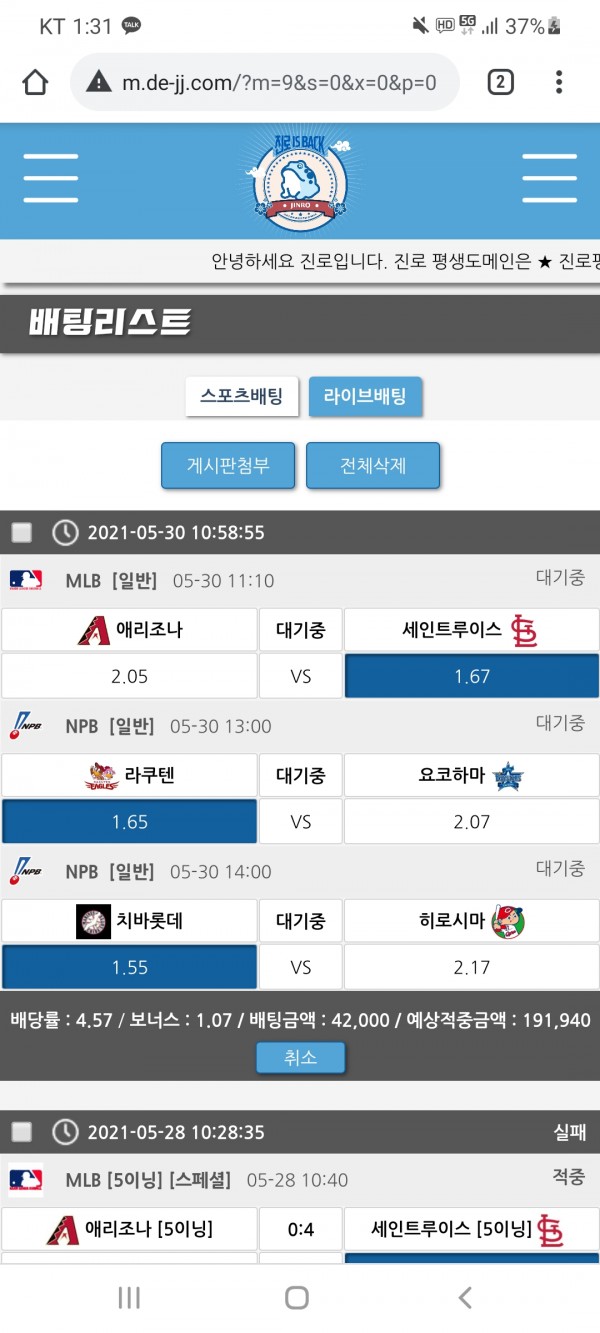This screenshot has width=600, height=1333.
Task: Tap the m.de-jj.com address bar
Action: (265, 82)
